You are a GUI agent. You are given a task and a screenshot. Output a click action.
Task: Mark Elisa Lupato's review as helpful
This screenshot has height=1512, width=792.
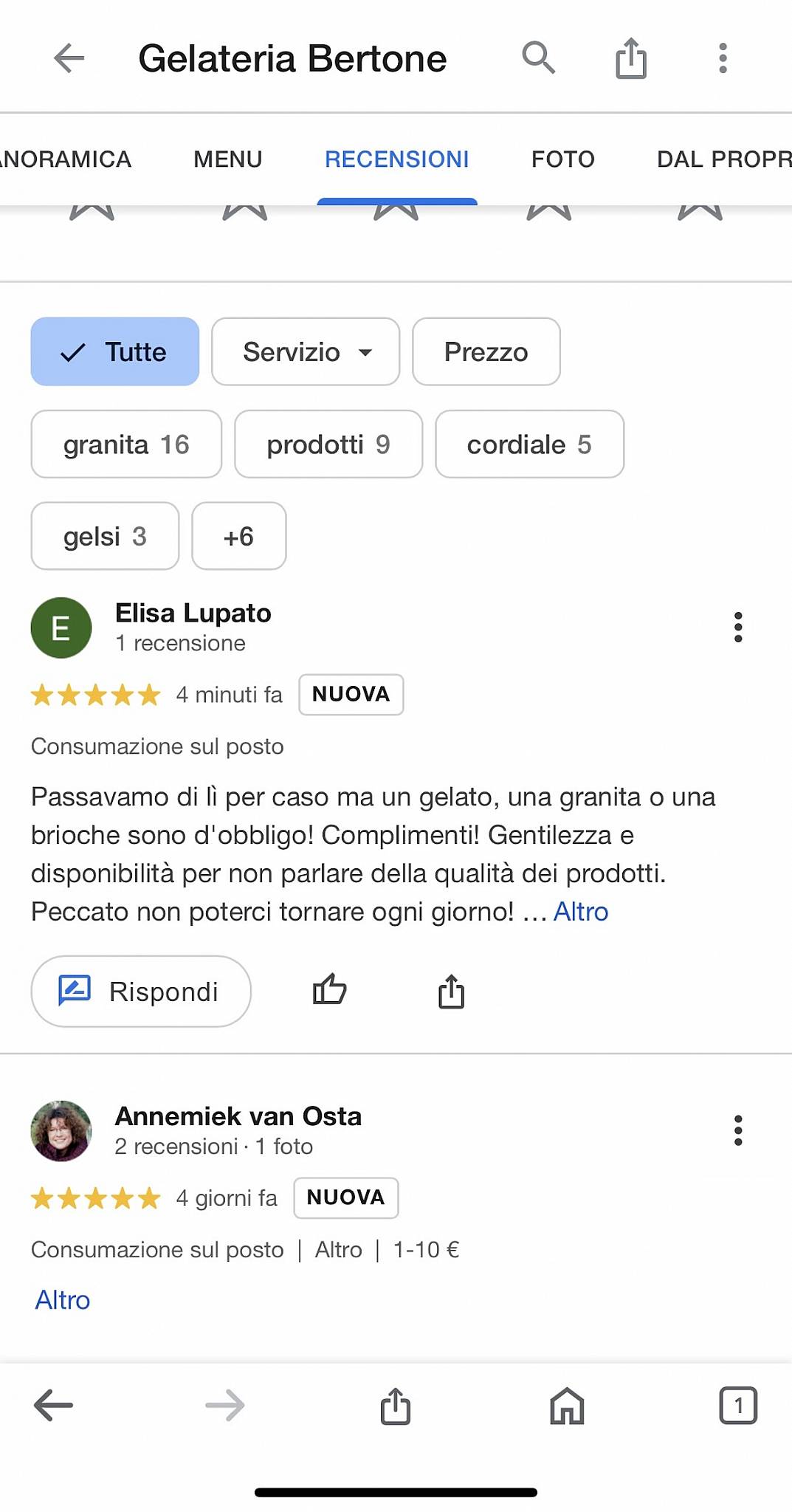pos(329,991)
